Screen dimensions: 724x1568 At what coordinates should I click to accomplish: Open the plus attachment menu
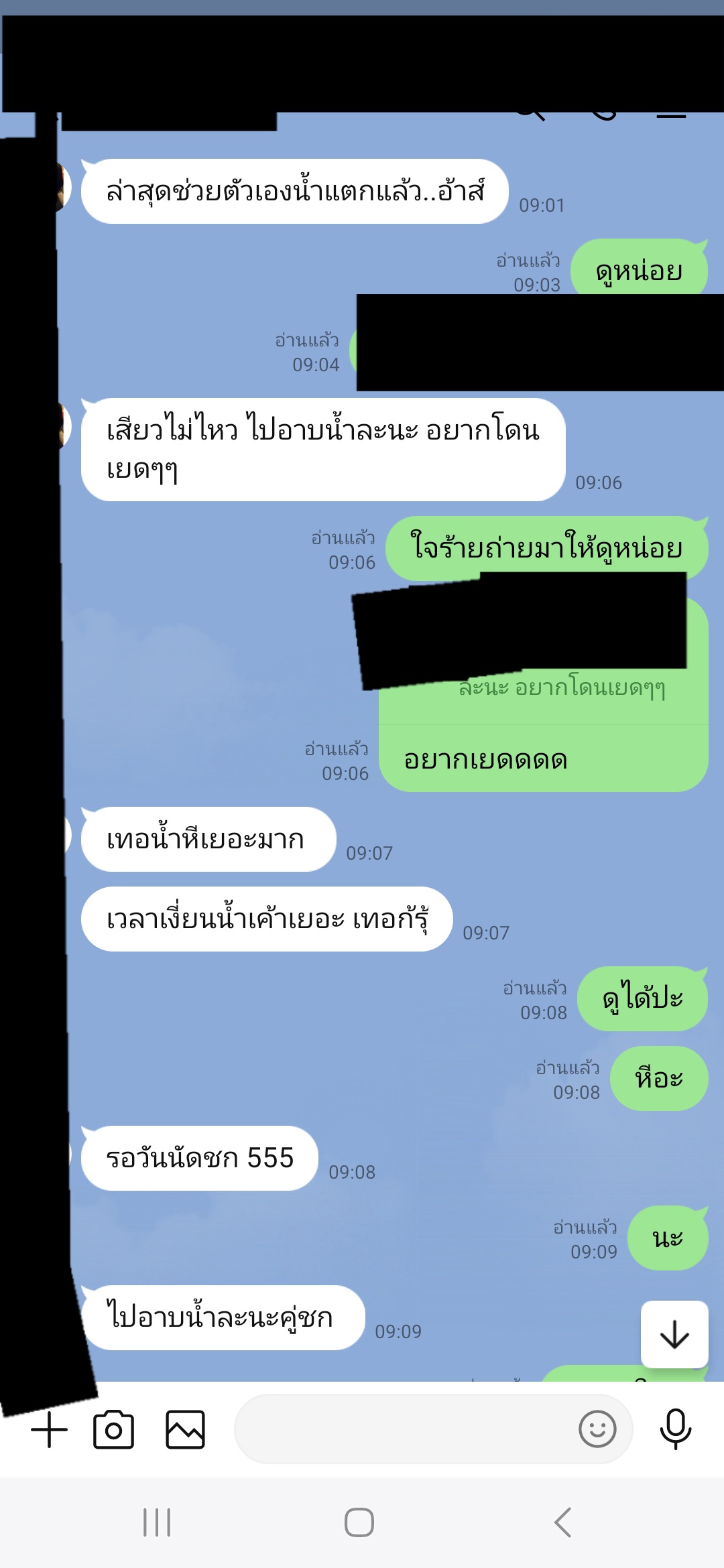(x=49, y=1429)
